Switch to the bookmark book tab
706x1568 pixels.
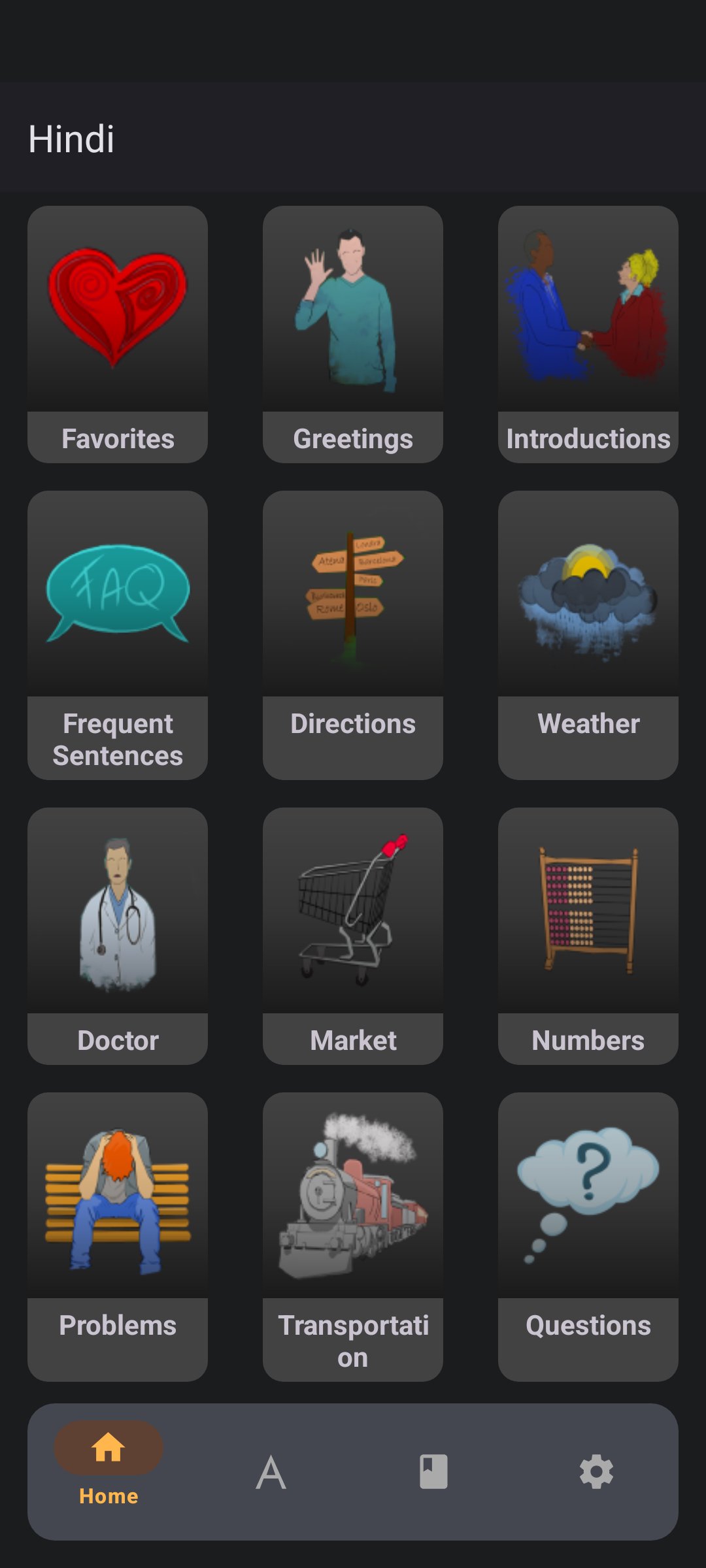pyautogui.click(x=433, y=1471)
